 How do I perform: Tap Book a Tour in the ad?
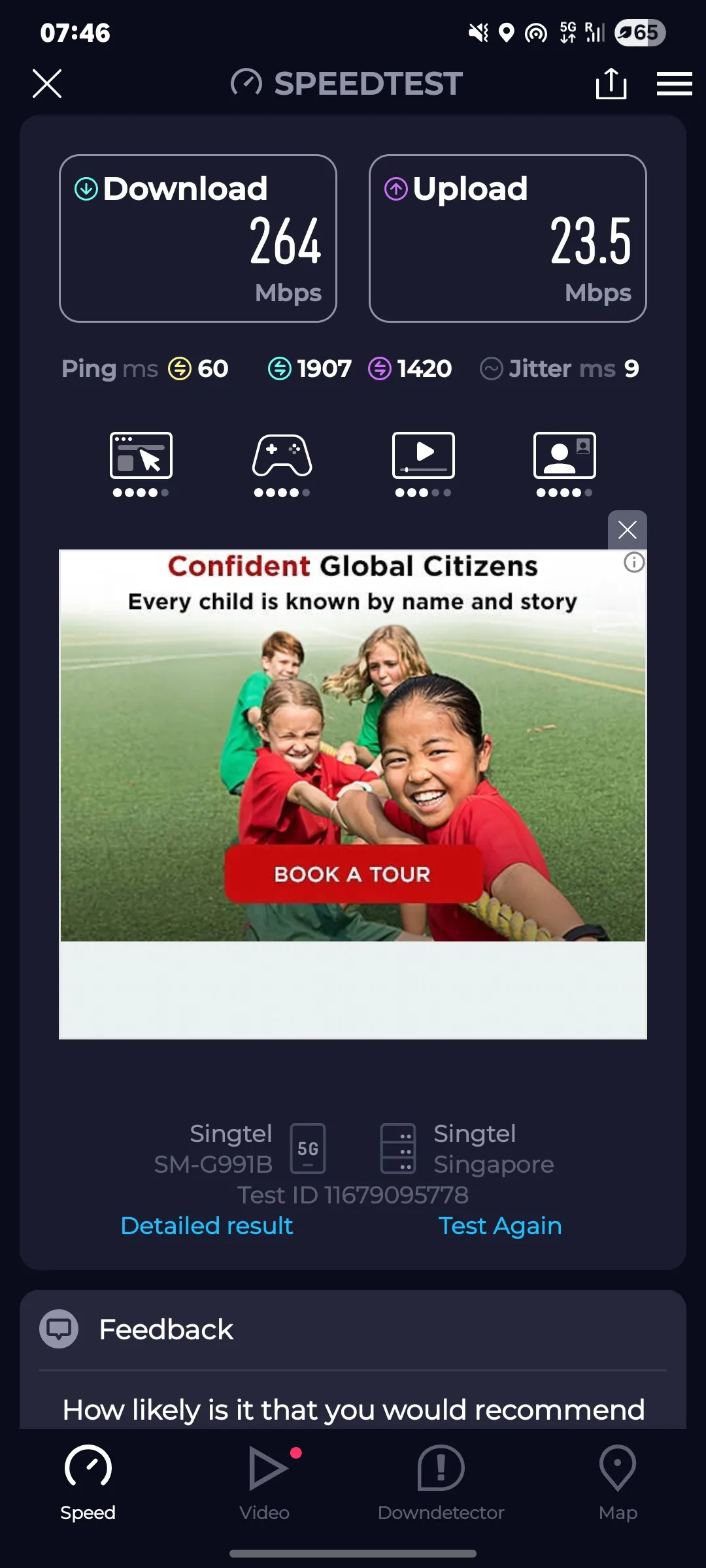[x=353, y=874]
